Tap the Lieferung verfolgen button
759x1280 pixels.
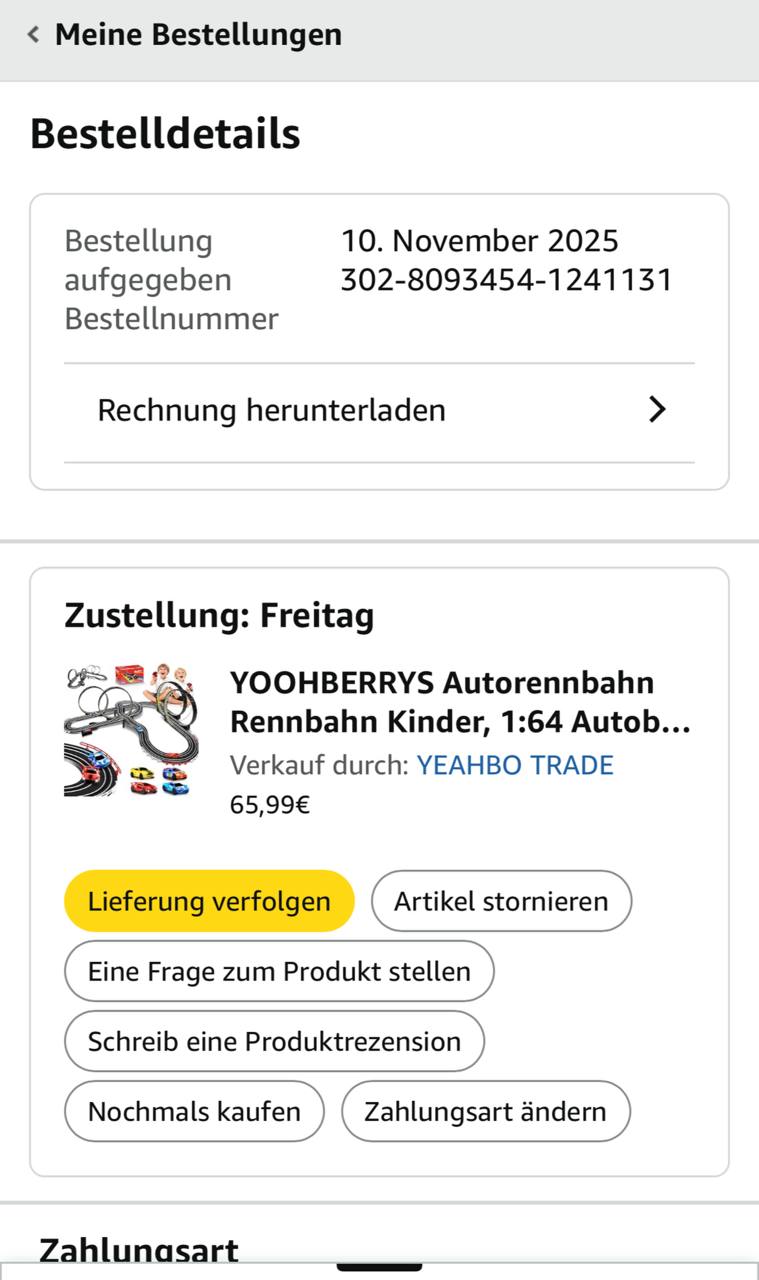point(209,901)
